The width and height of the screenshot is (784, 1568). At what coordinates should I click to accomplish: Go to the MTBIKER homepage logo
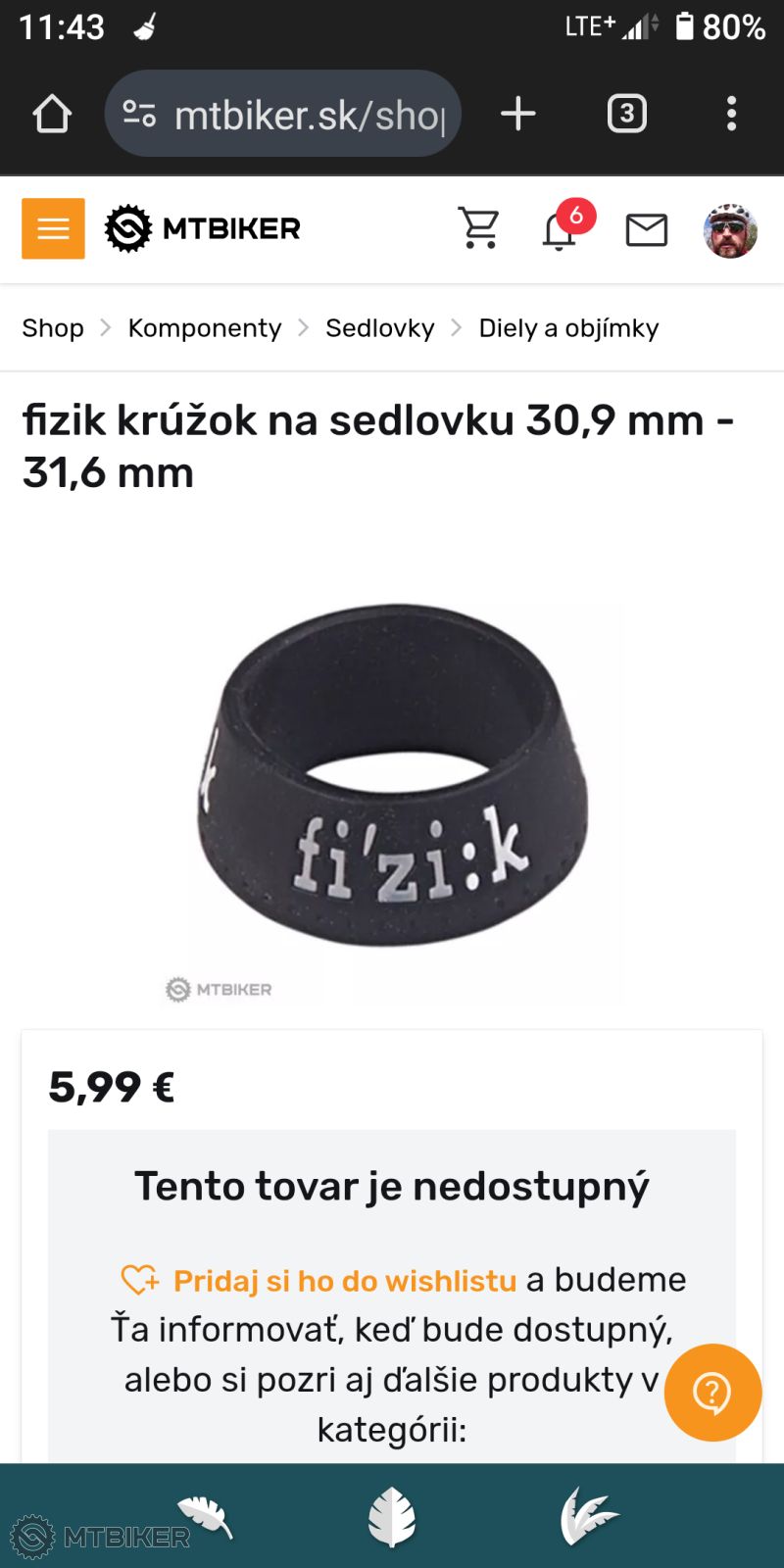coord(203,228)
